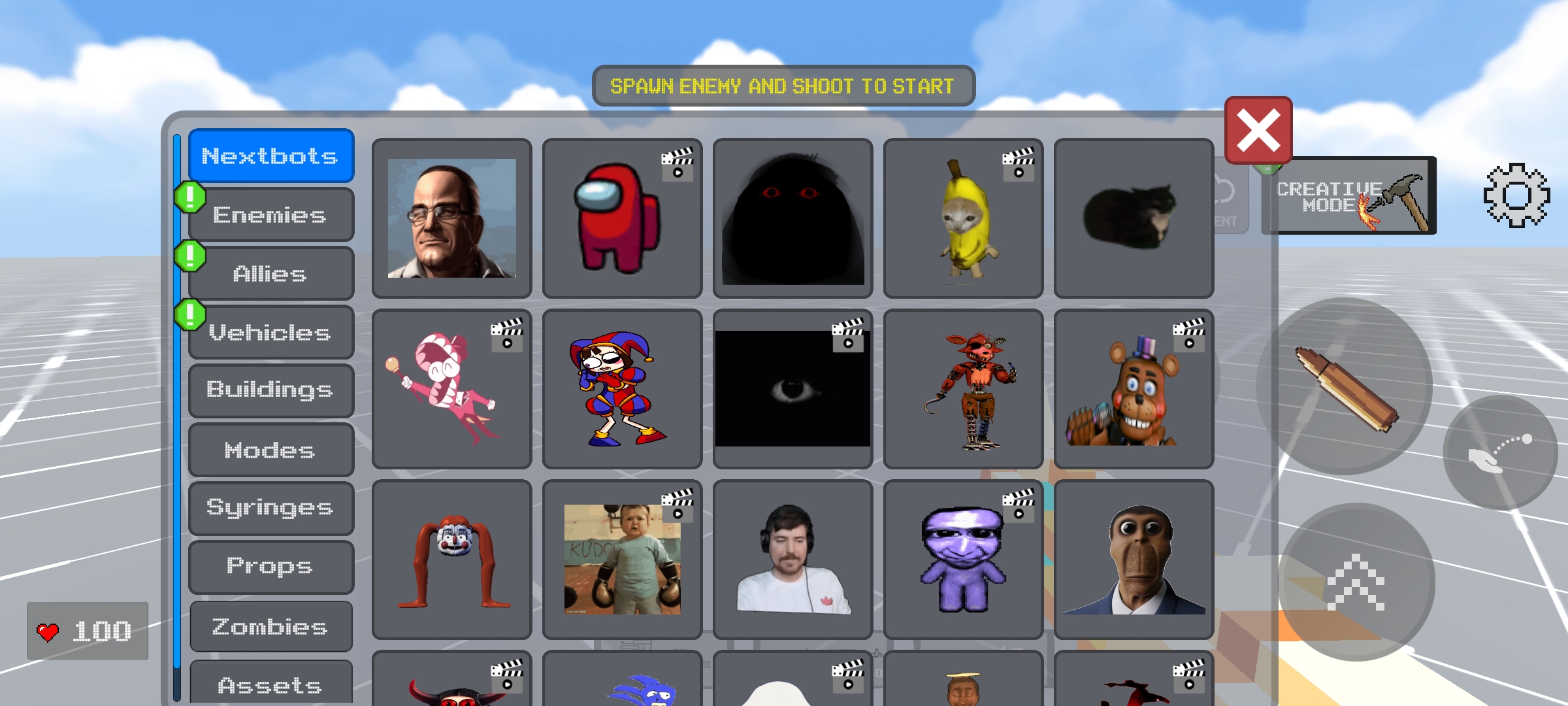Select the banana cat nextbot

tap(963, 218)
